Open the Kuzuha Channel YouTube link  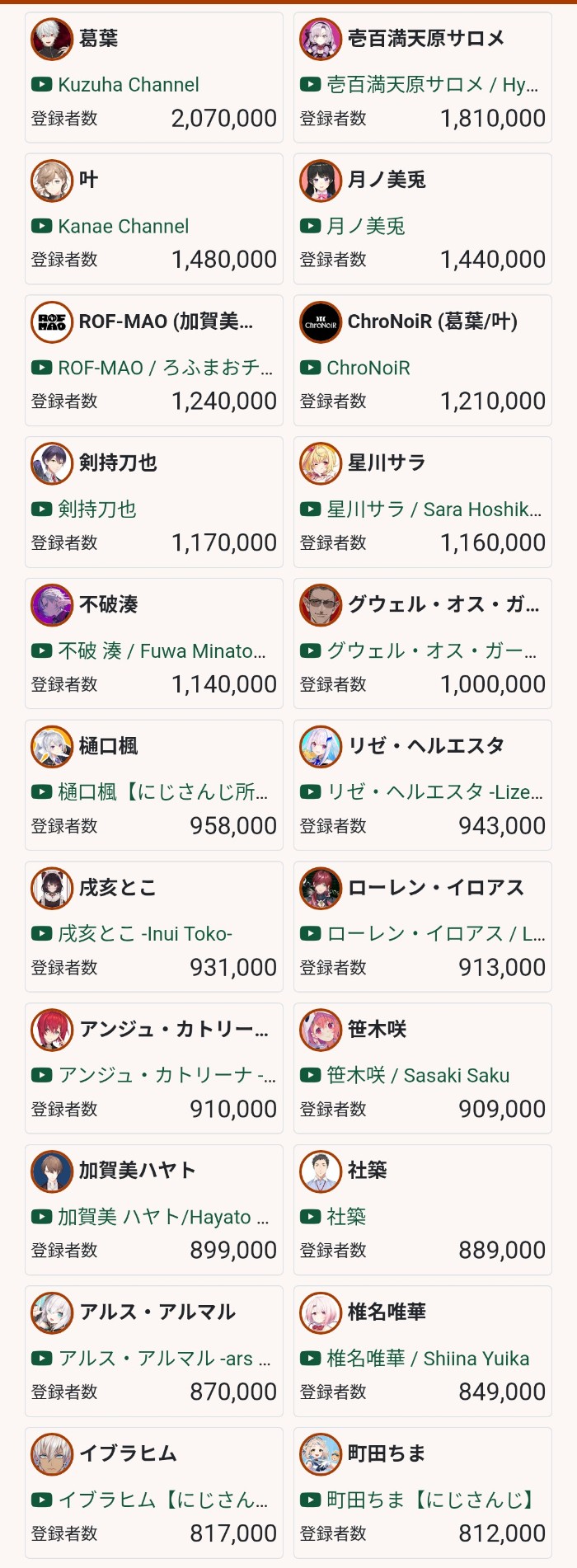[x=128, y=85]
